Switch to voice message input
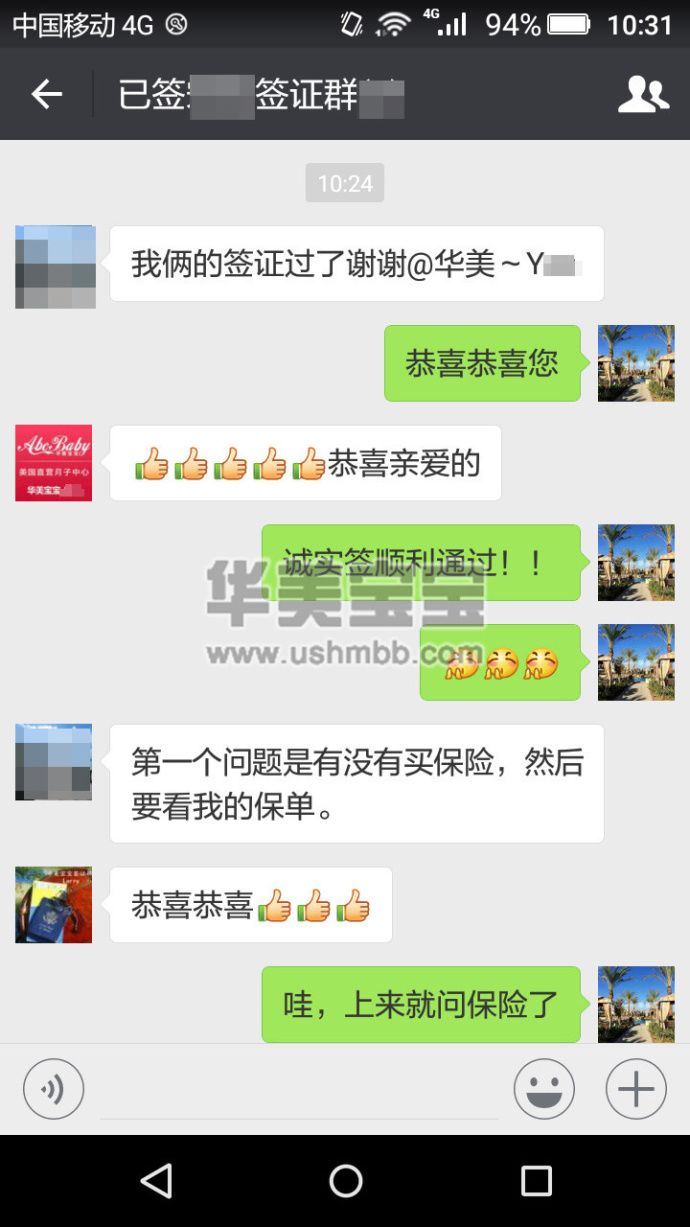Viewport: 690px width, 1227px height. pos(53,1089)
